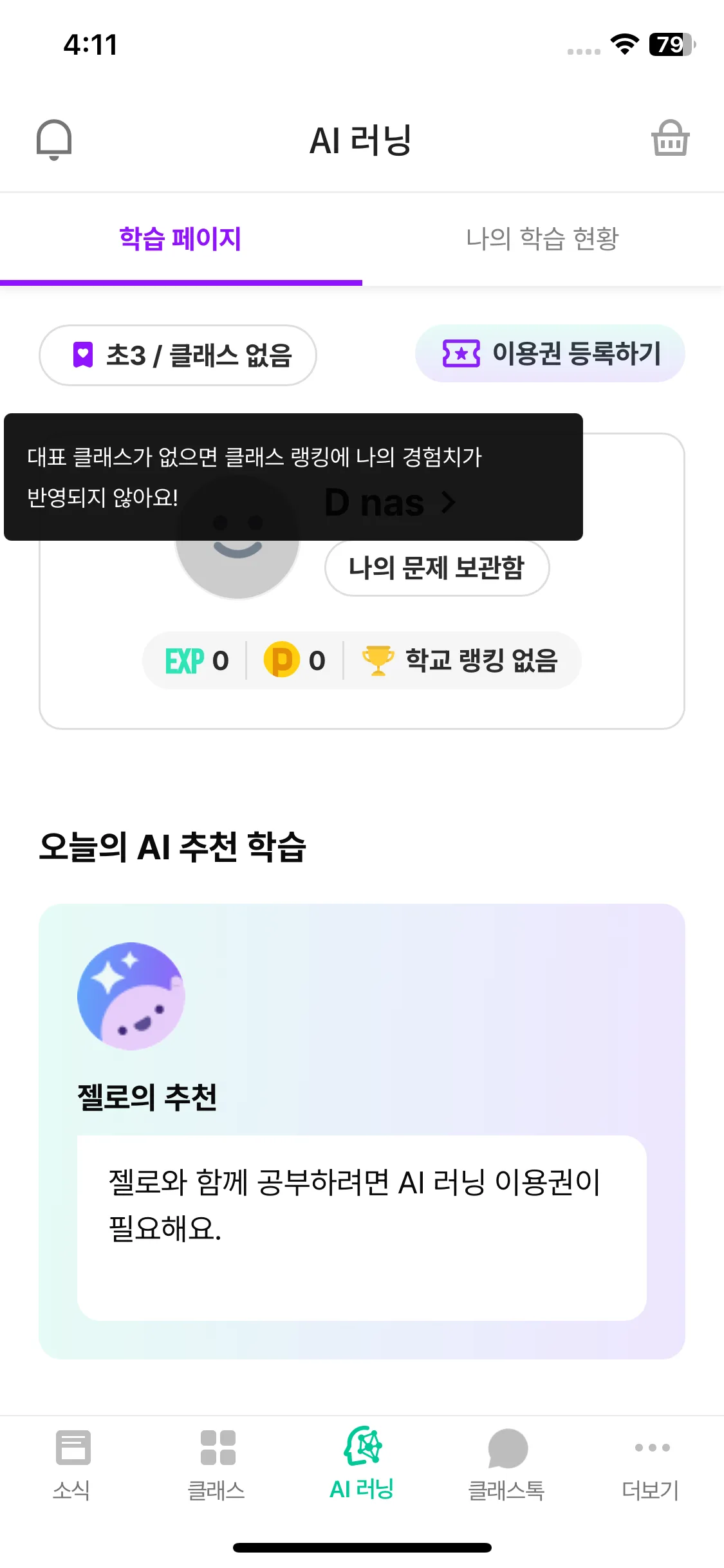Select the 학습 페이지 tab

click(180, 239)
